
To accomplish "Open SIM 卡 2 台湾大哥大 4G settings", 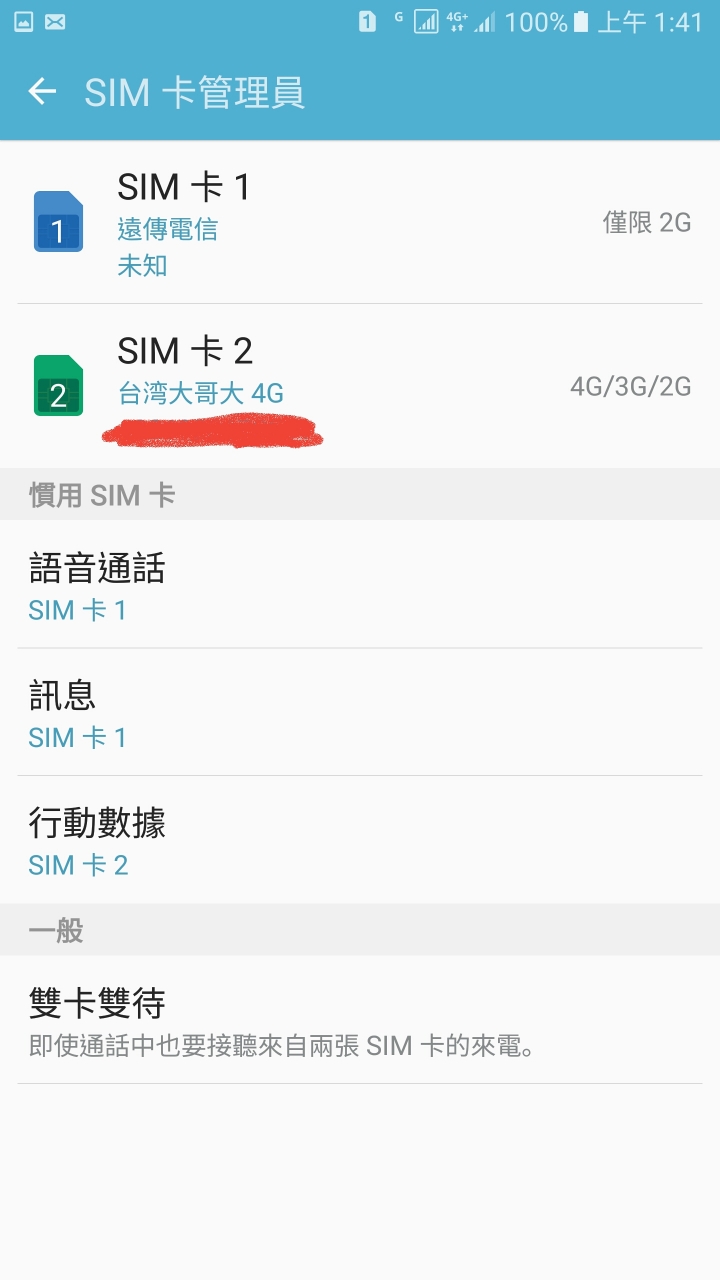I will tap(360, 386).
